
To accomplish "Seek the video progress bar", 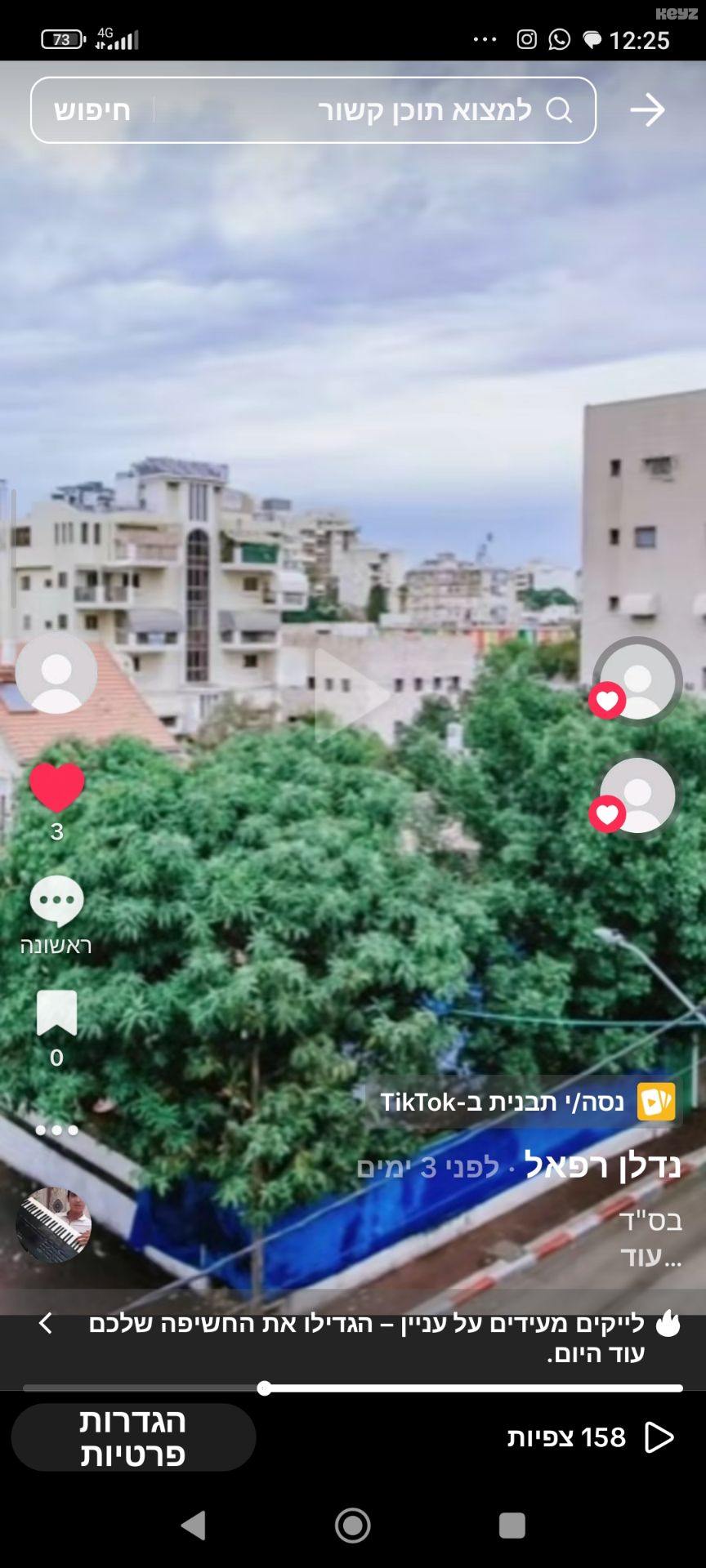I will 353,1388.
